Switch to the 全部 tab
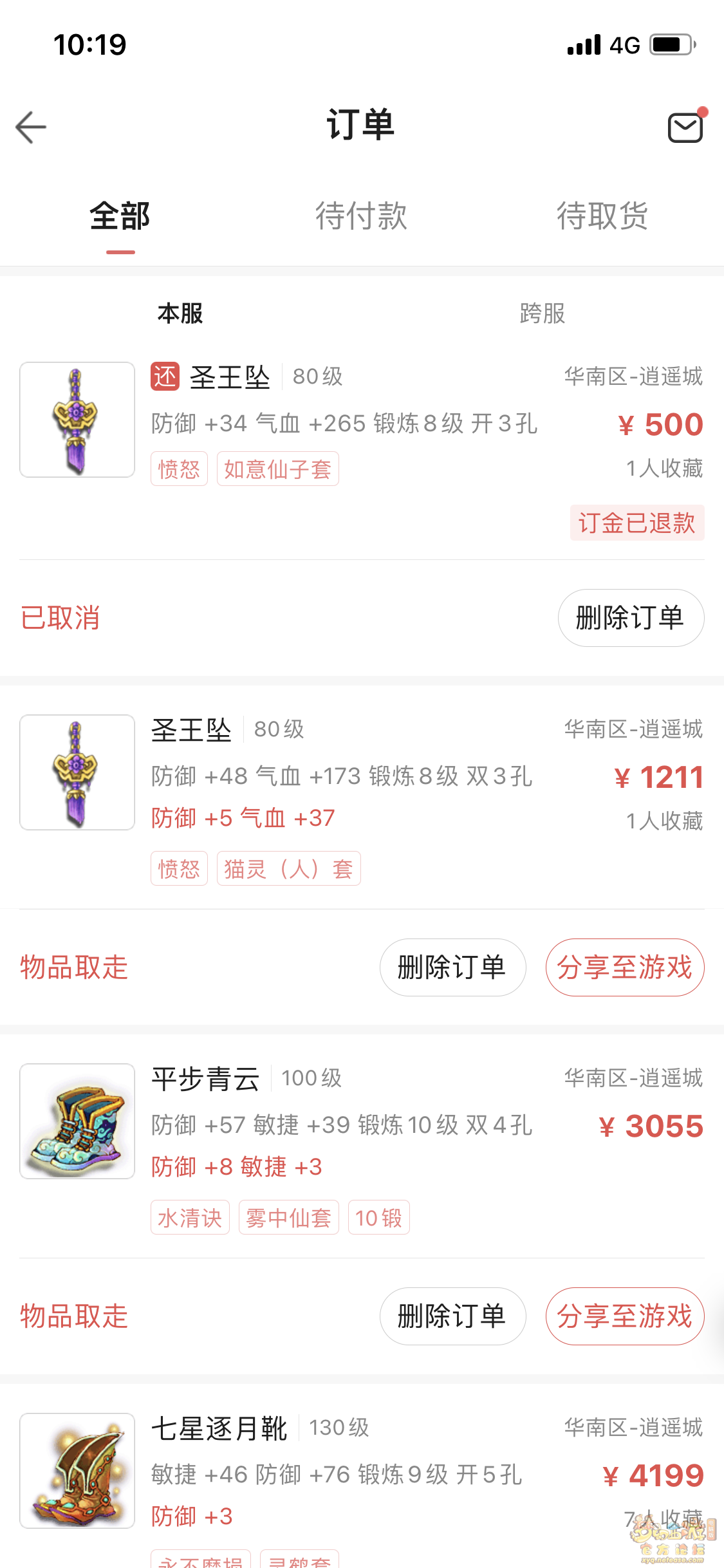 point(120,216)
